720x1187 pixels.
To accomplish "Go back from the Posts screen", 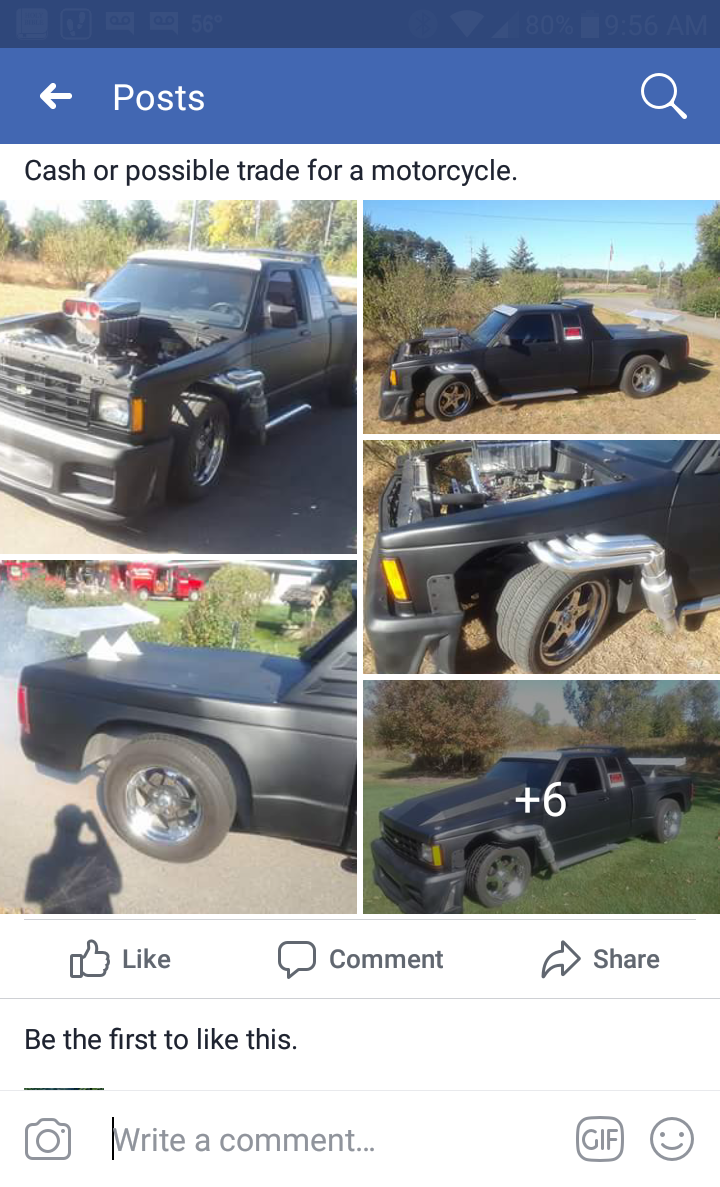I will [56, 97].
